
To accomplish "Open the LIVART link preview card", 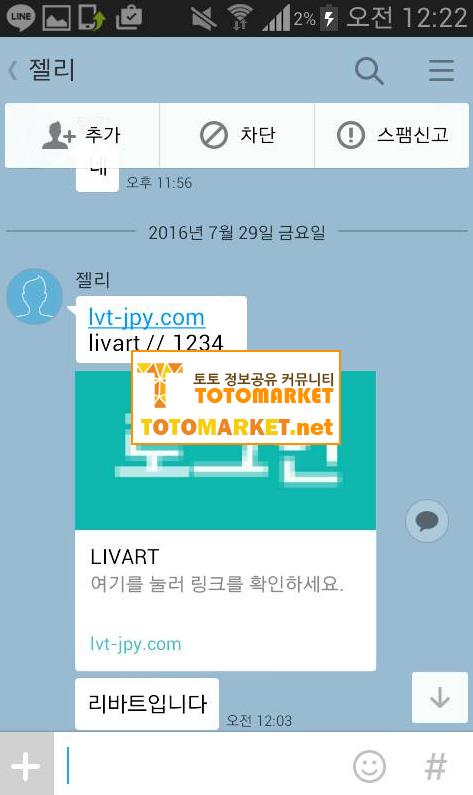I will click(x=226, y=521).
